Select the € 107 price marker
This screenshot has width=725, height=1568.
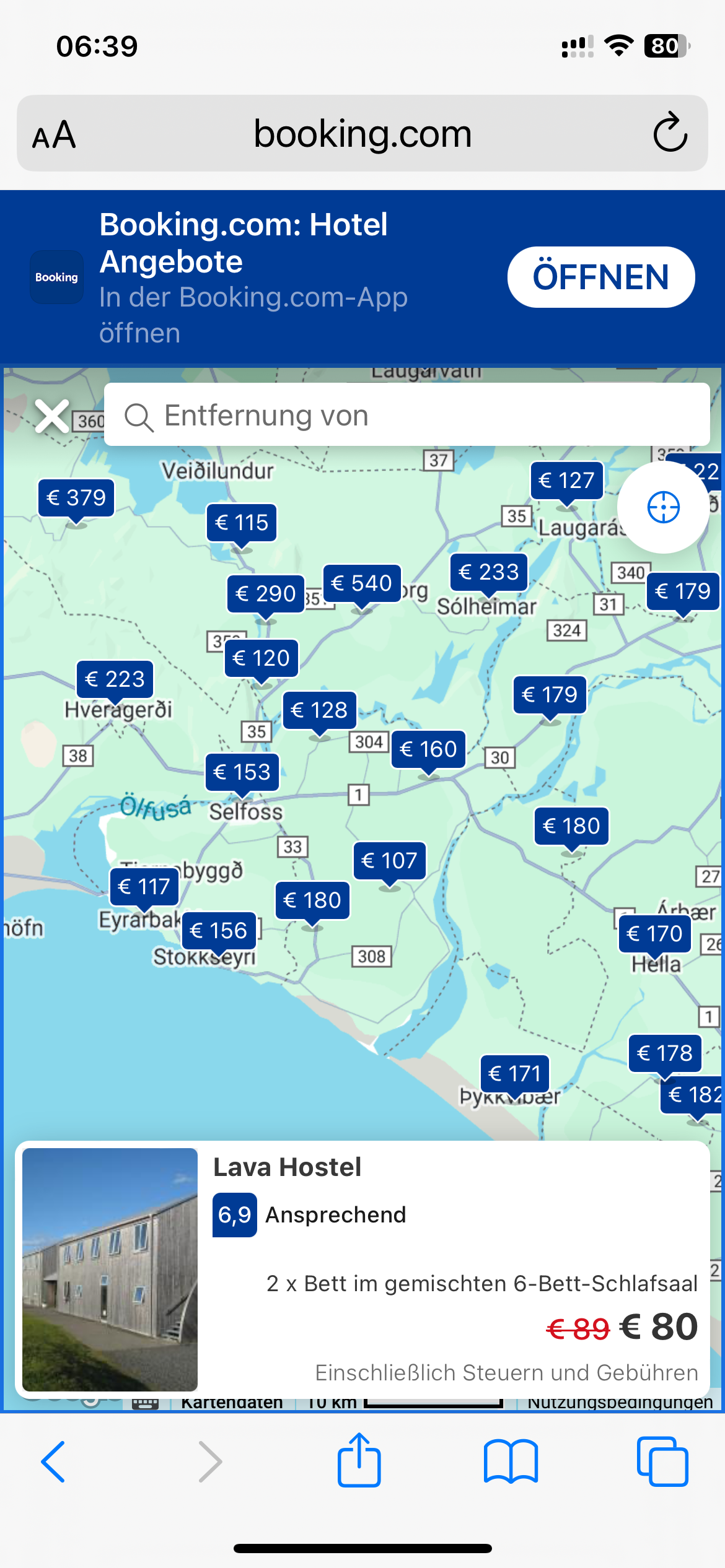click(x=389, y=861)
